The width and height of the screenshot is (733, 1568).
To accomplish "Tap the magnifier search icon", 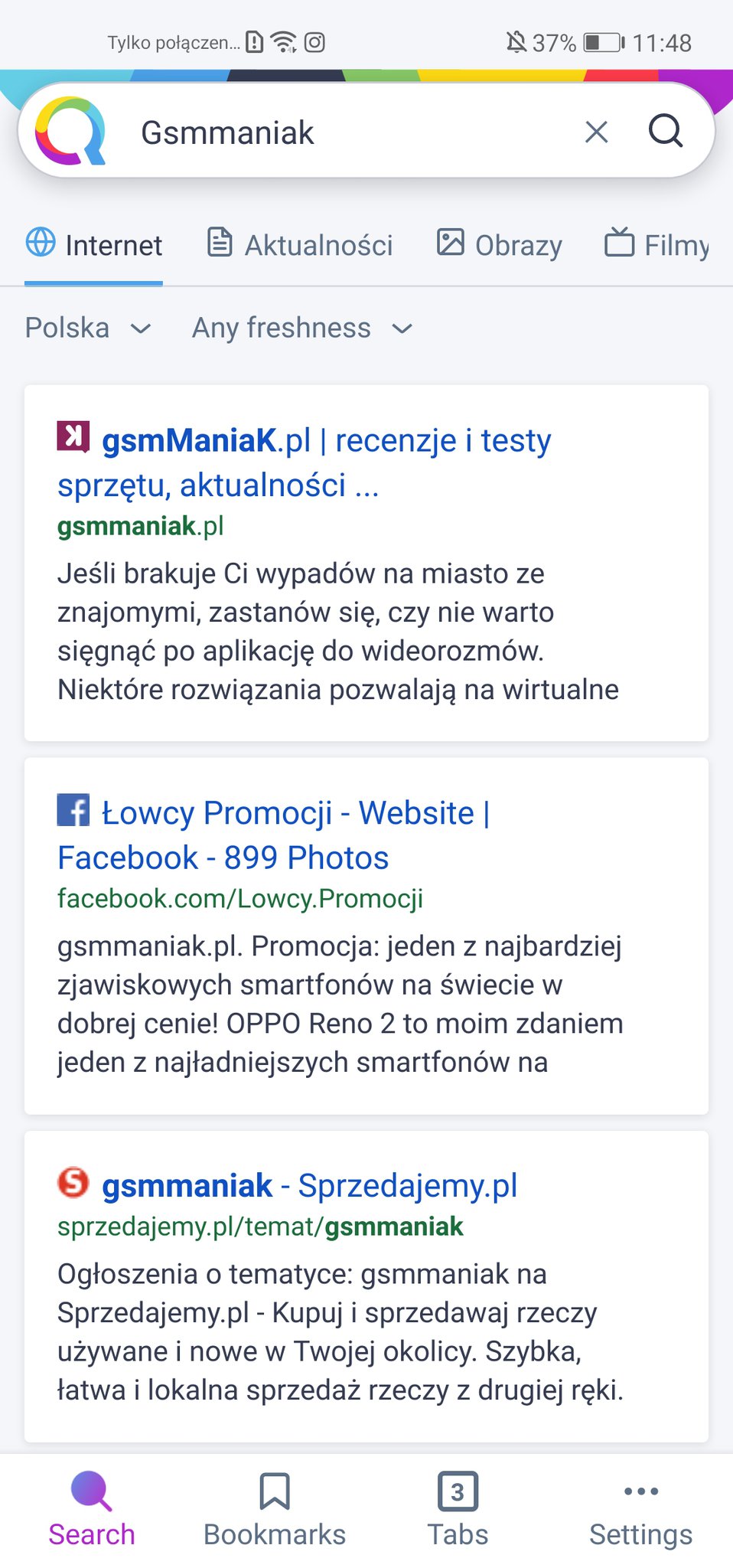I will point(665,131).
